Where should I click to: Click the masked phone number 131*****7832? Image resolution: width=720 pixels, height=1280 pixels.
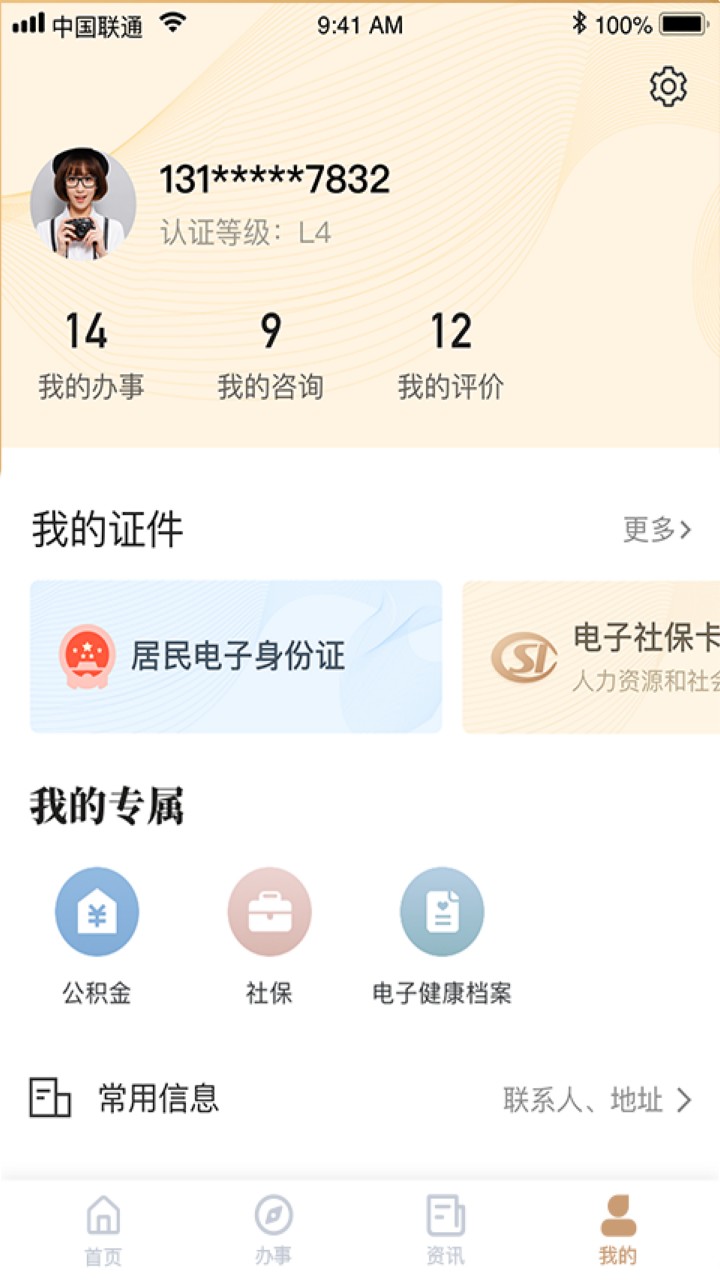tap(274, 180)
